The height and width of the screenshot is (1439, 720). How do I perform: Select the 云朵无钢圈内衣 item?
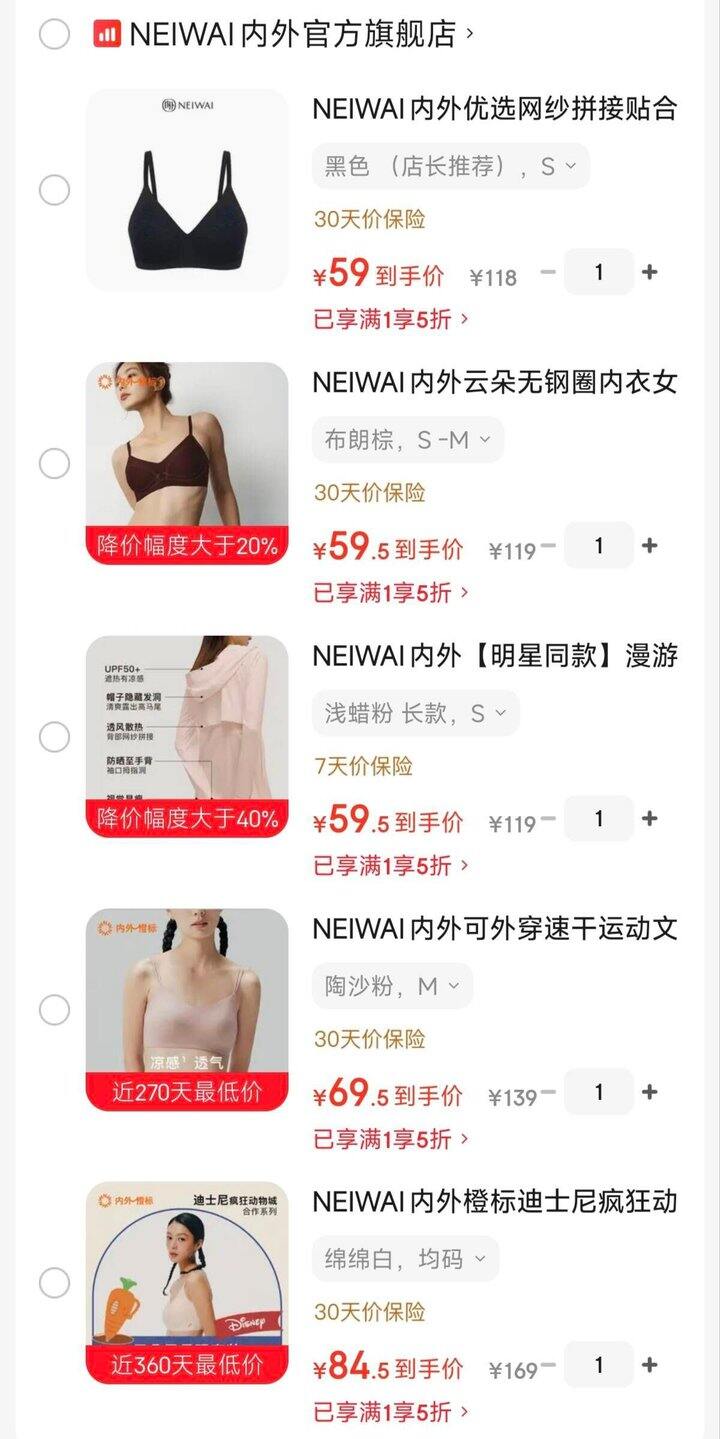coord(55,465)
